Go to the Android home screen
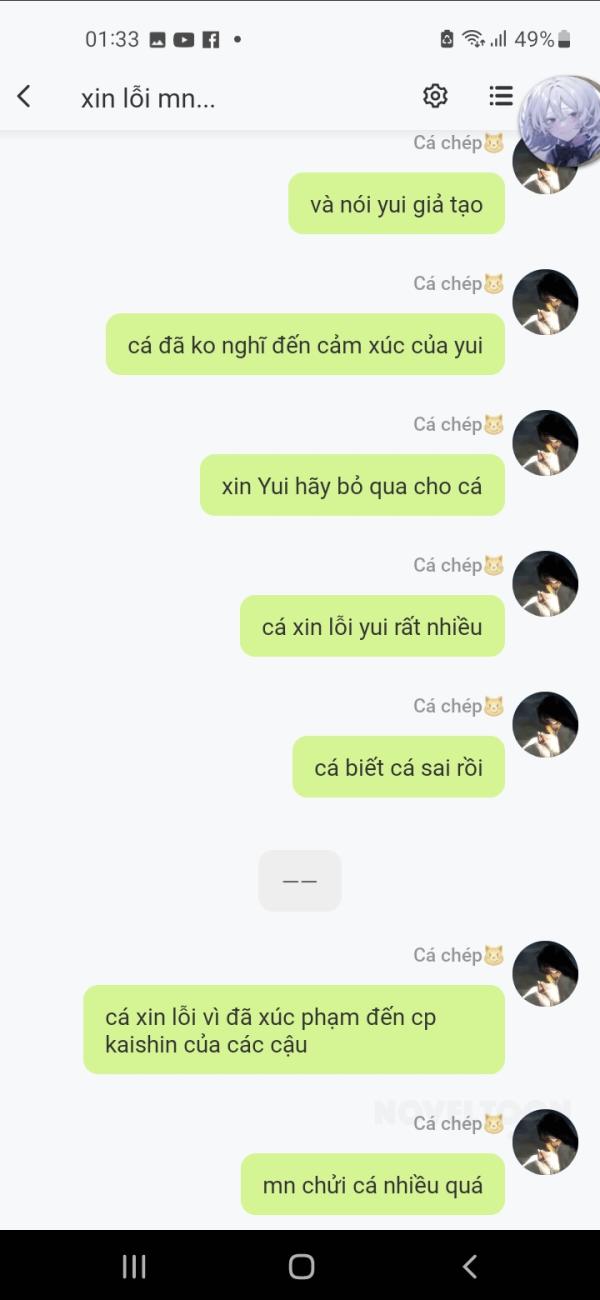 (301, 1266)
